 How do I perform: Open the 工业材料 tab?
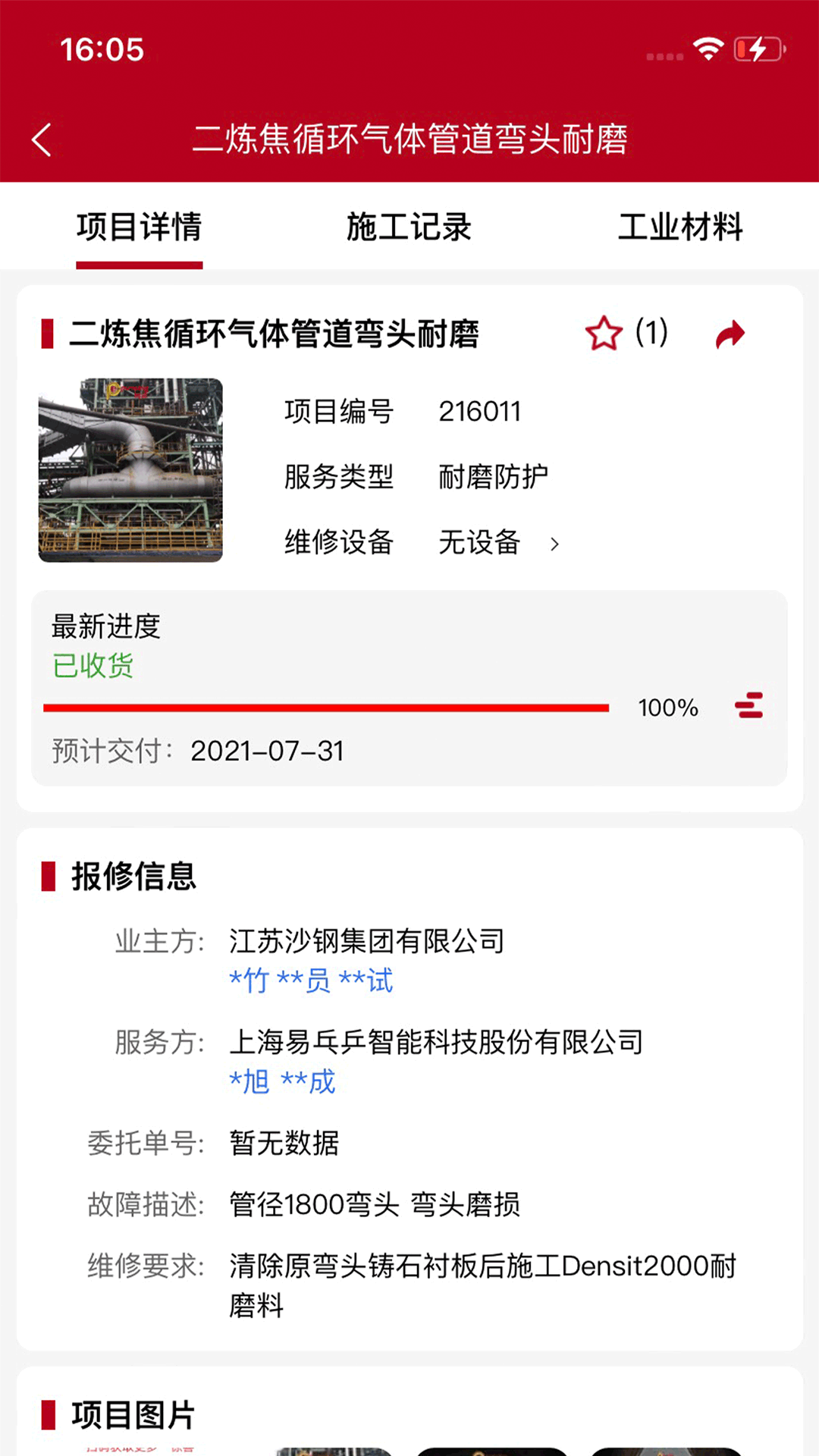(682, 227)
